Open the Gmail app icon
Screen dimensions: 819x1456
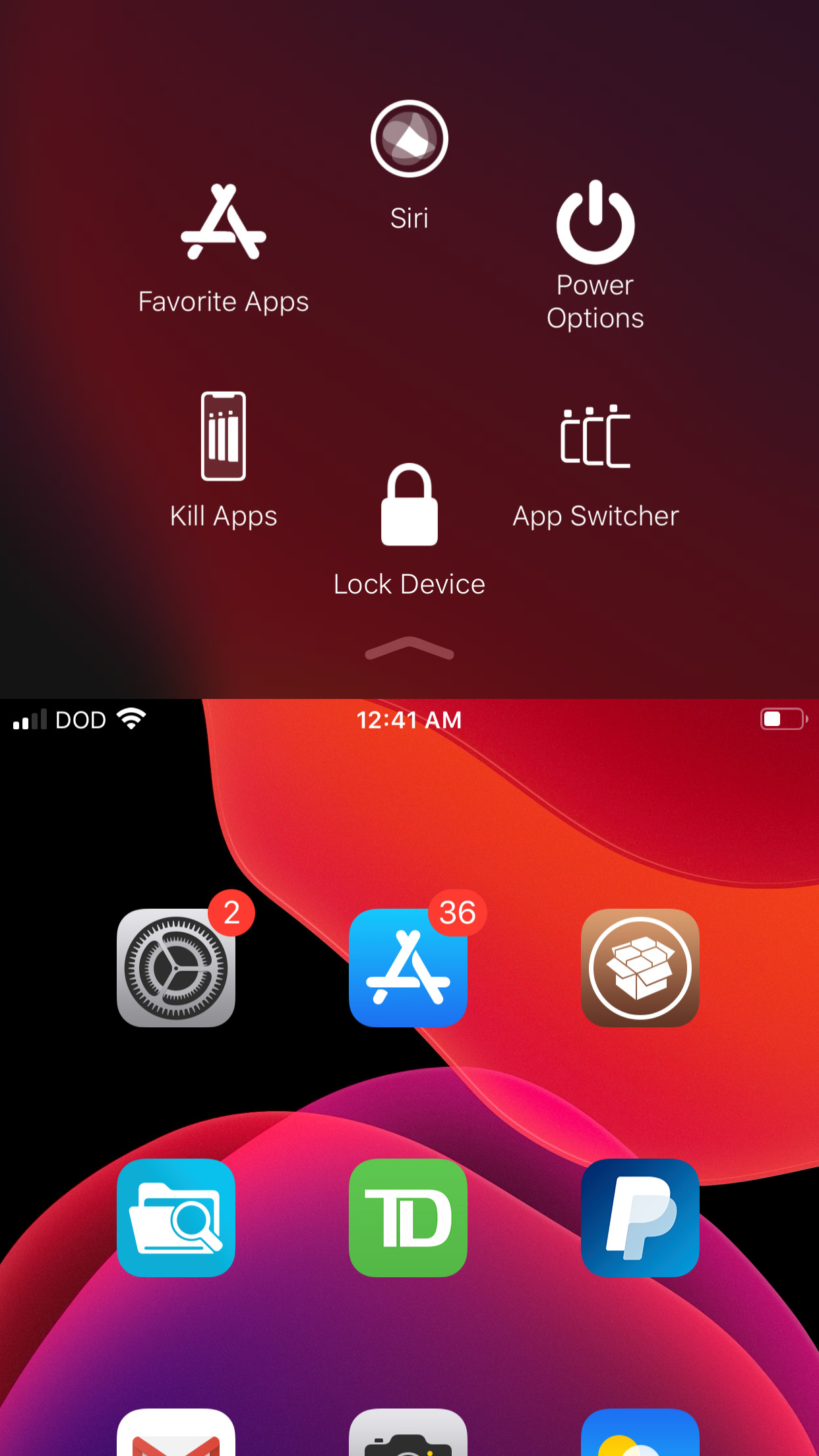pos(176,1432)
